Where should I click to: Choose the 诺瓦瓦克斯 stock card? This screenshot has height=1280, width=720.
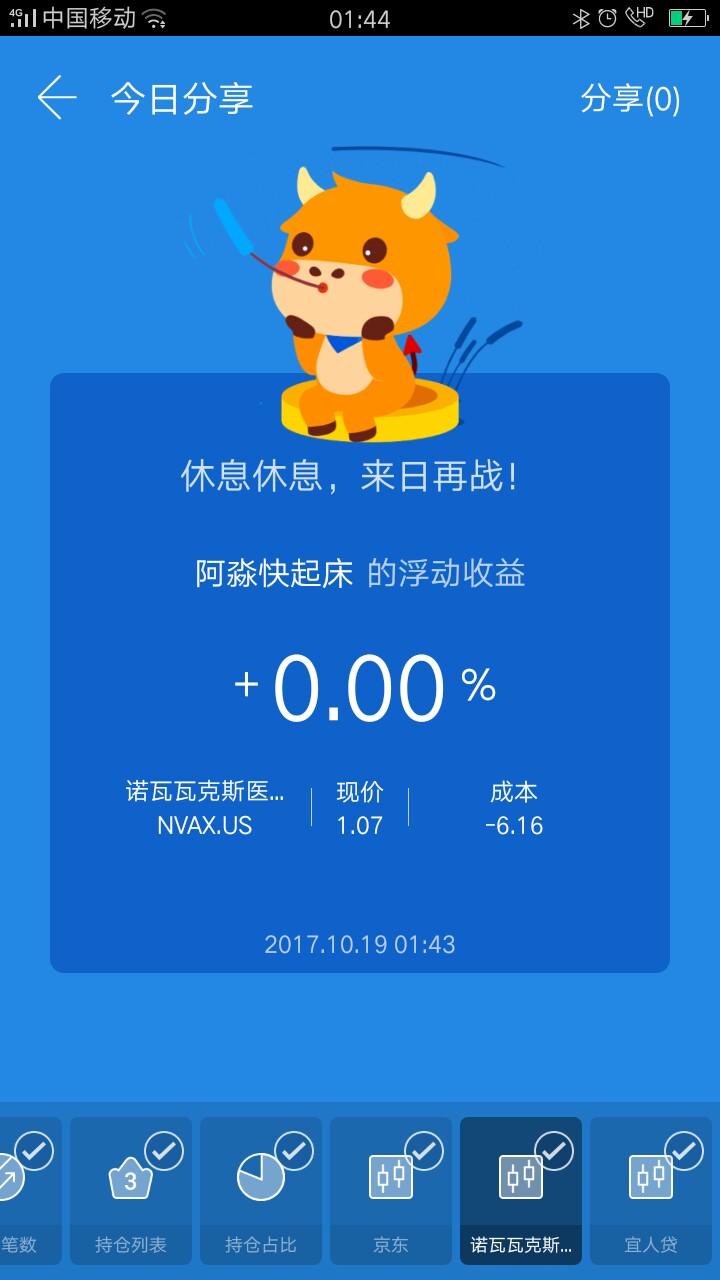click(521, 1190)
